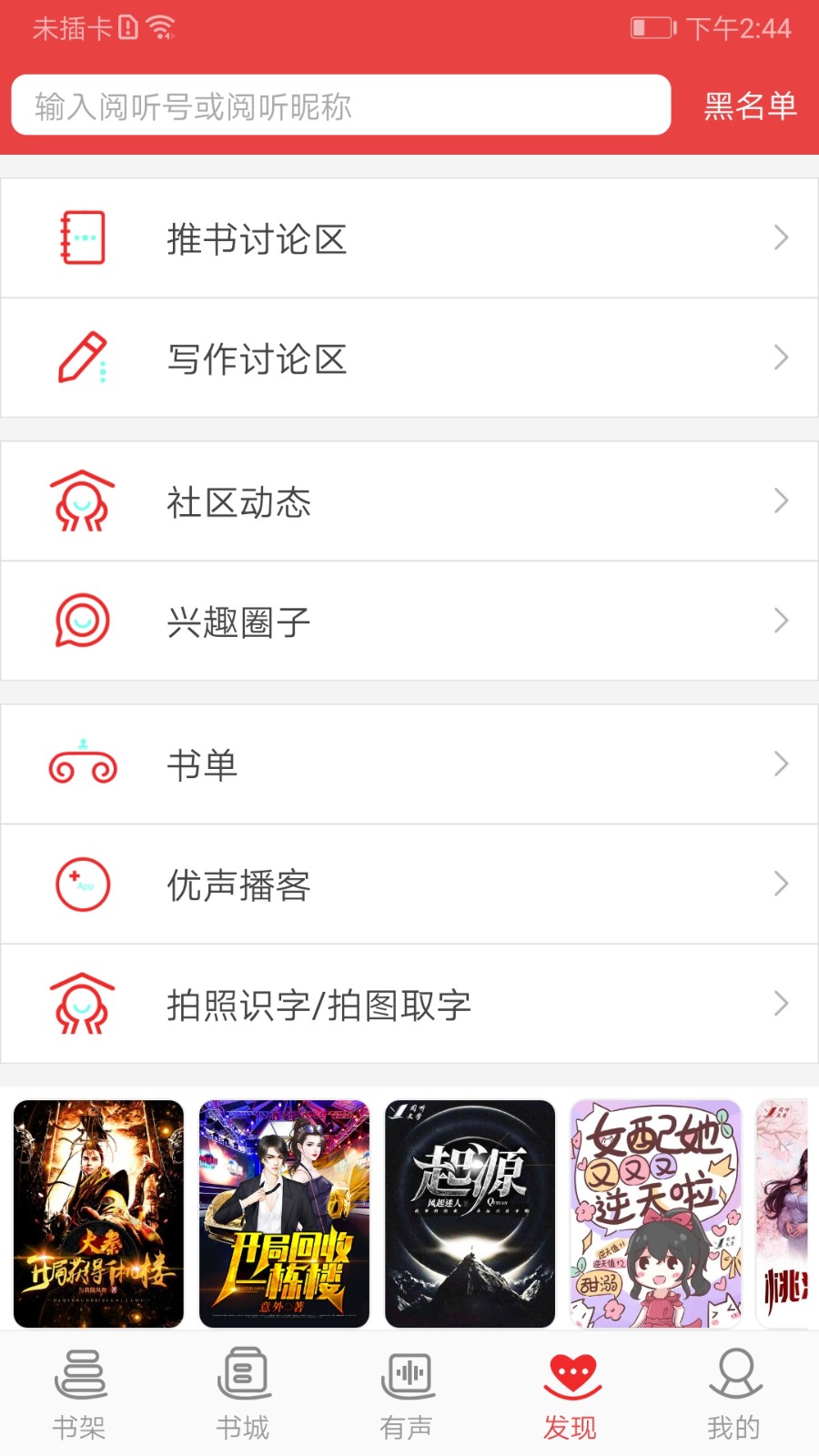Open the 黑名单 blacklist
819x1456 pixels.
click(x=750, y=106)
